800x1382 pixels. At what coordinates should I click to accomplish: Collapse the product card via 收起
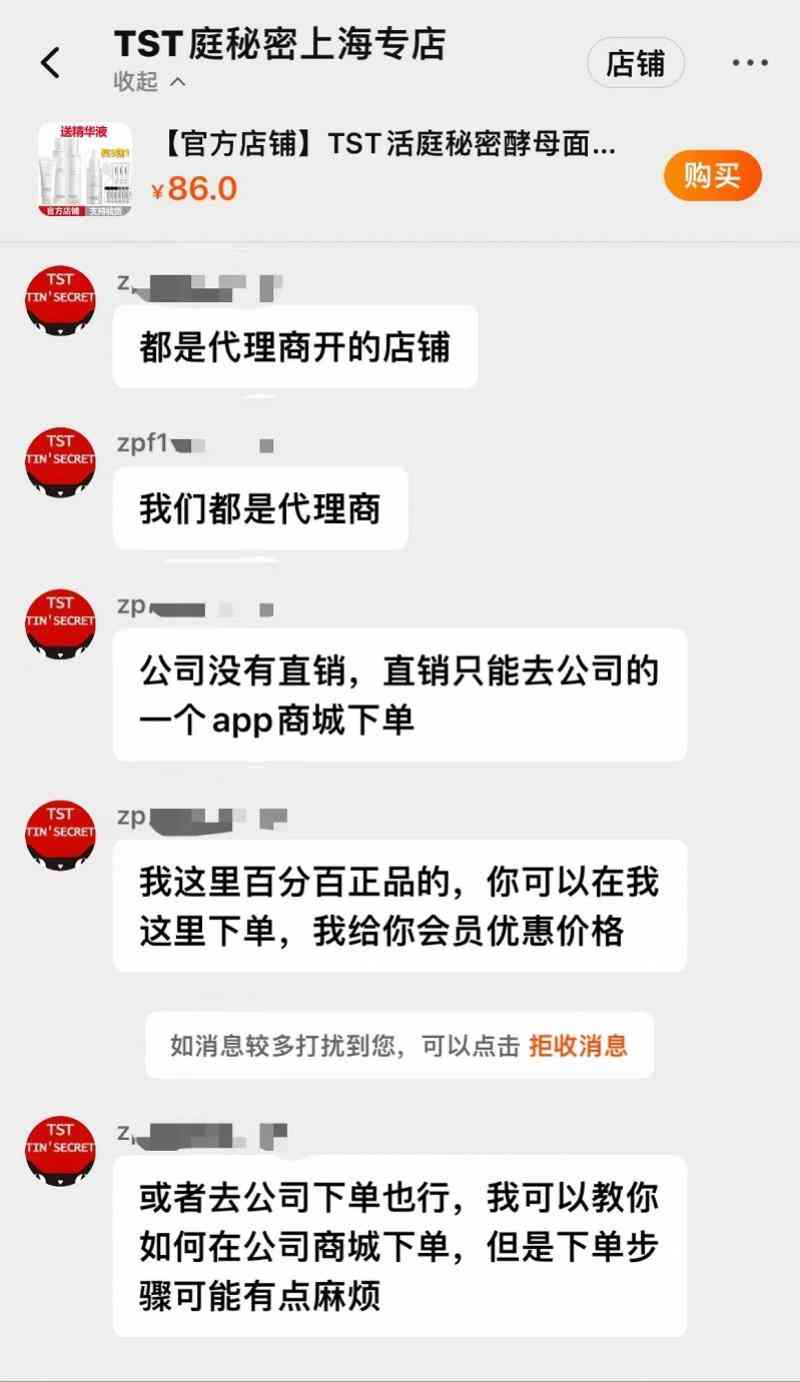pos(149,82)
